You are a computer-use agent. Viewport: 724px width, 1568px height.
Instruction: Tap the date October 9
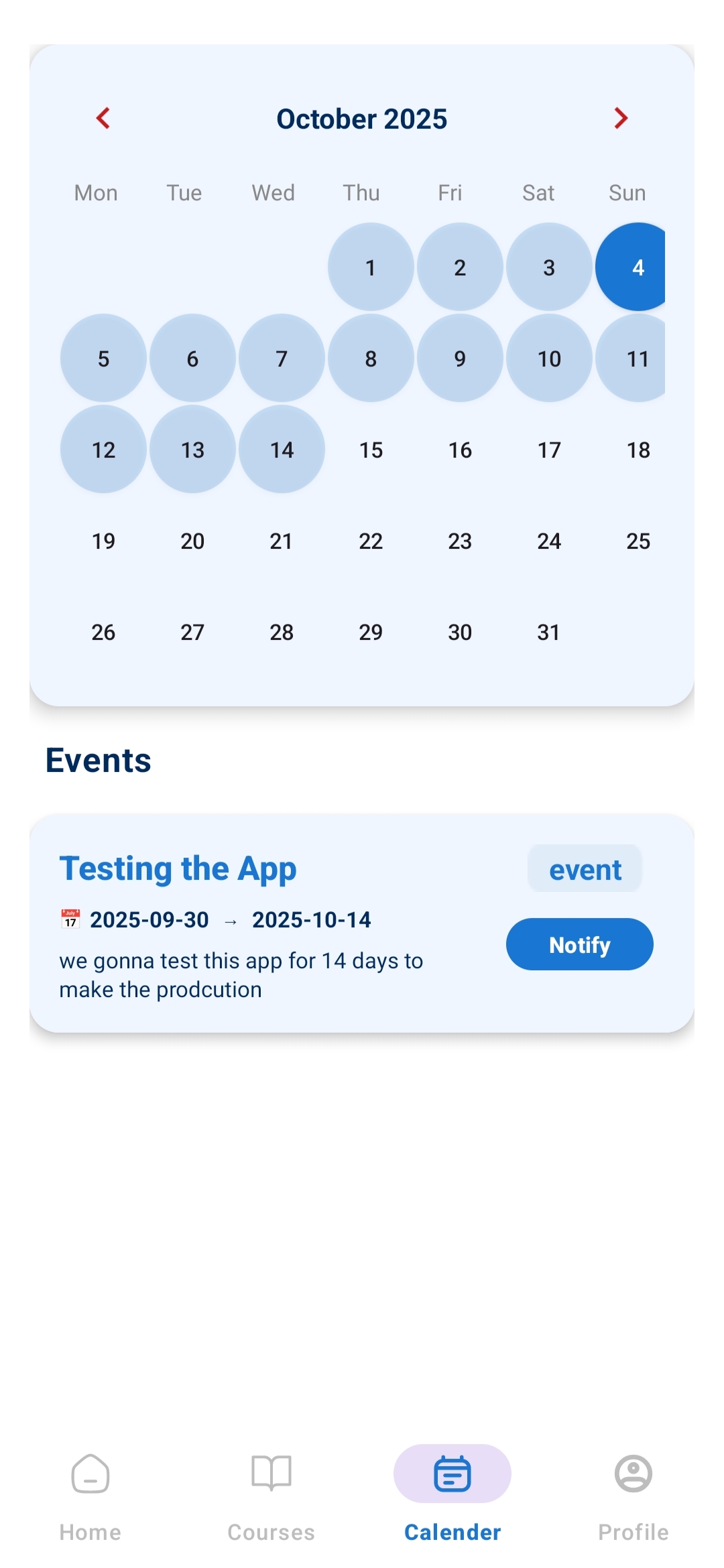460,358
